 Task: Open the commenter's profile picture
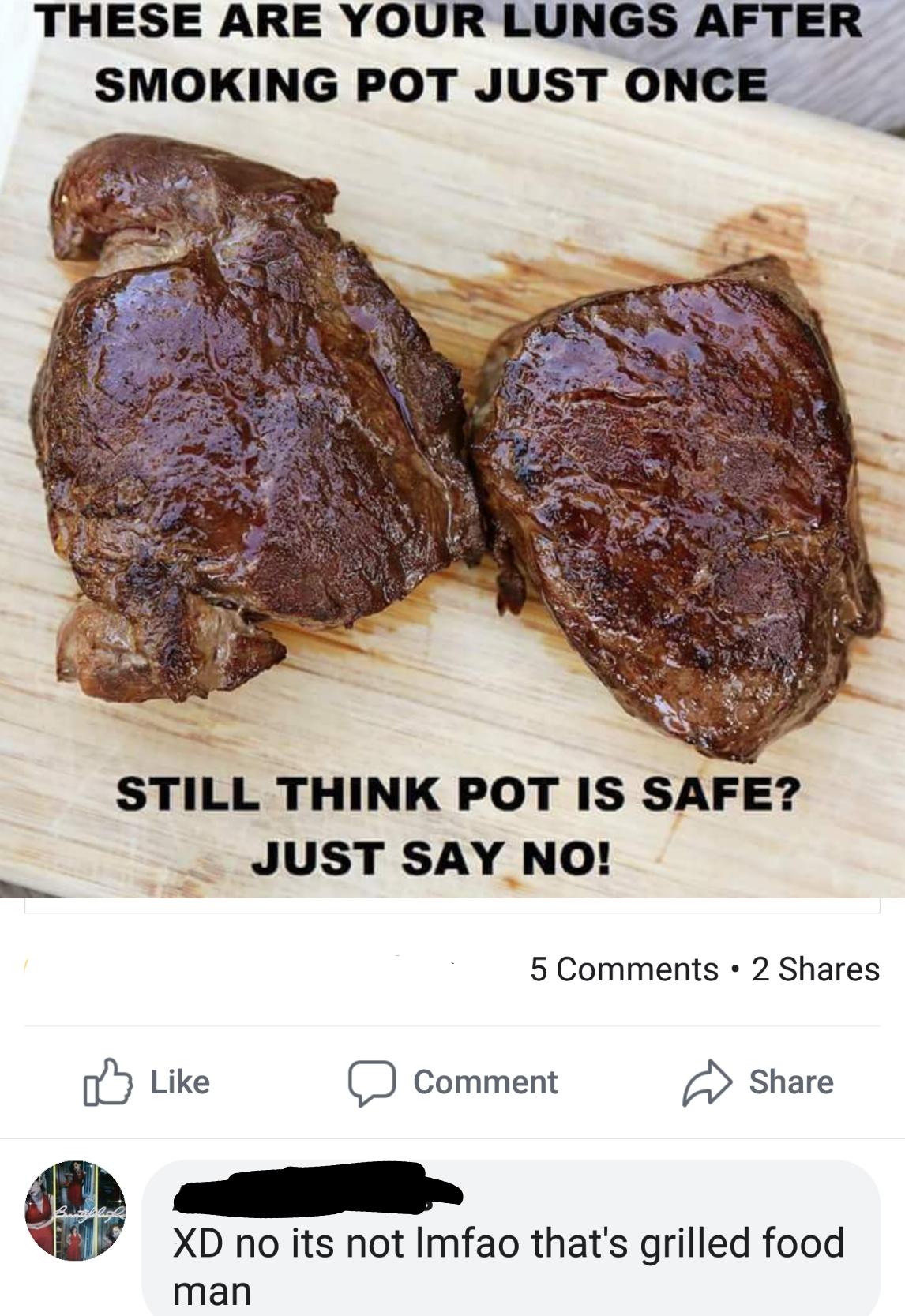75,1209
